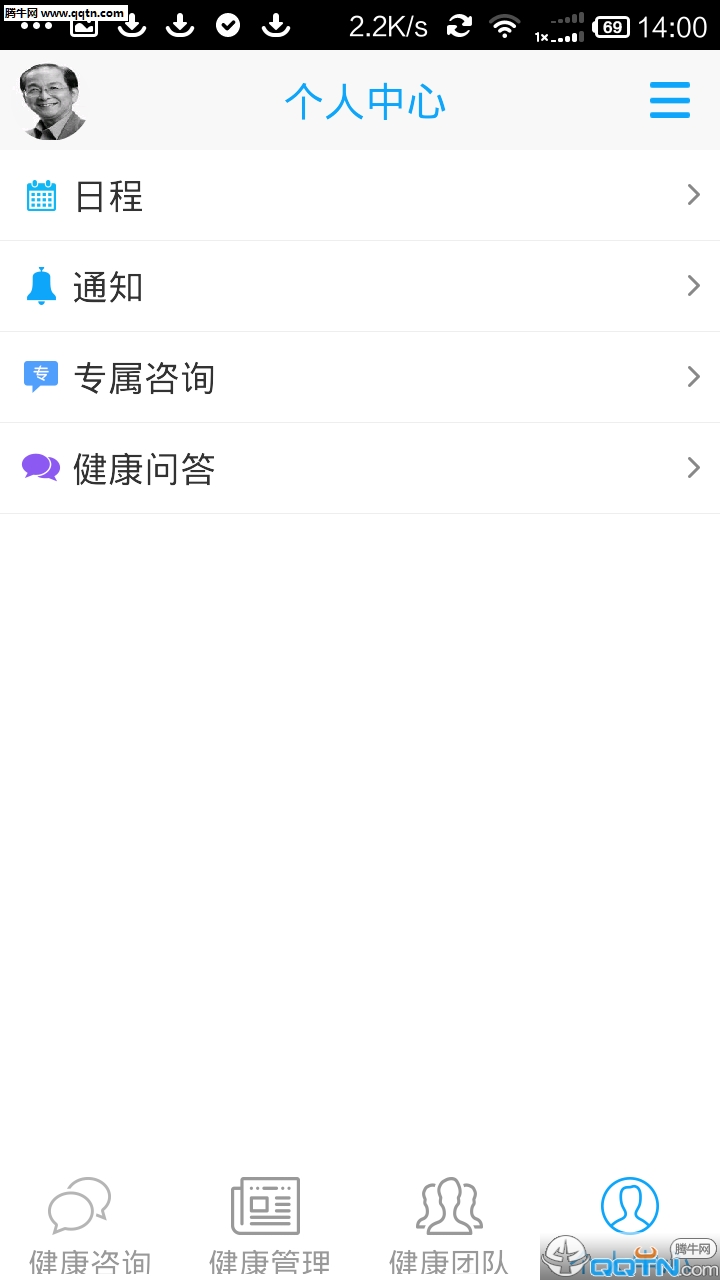Switch to the 健康咨询 tab
The image size is (720, 1280).
(90, 1226)
